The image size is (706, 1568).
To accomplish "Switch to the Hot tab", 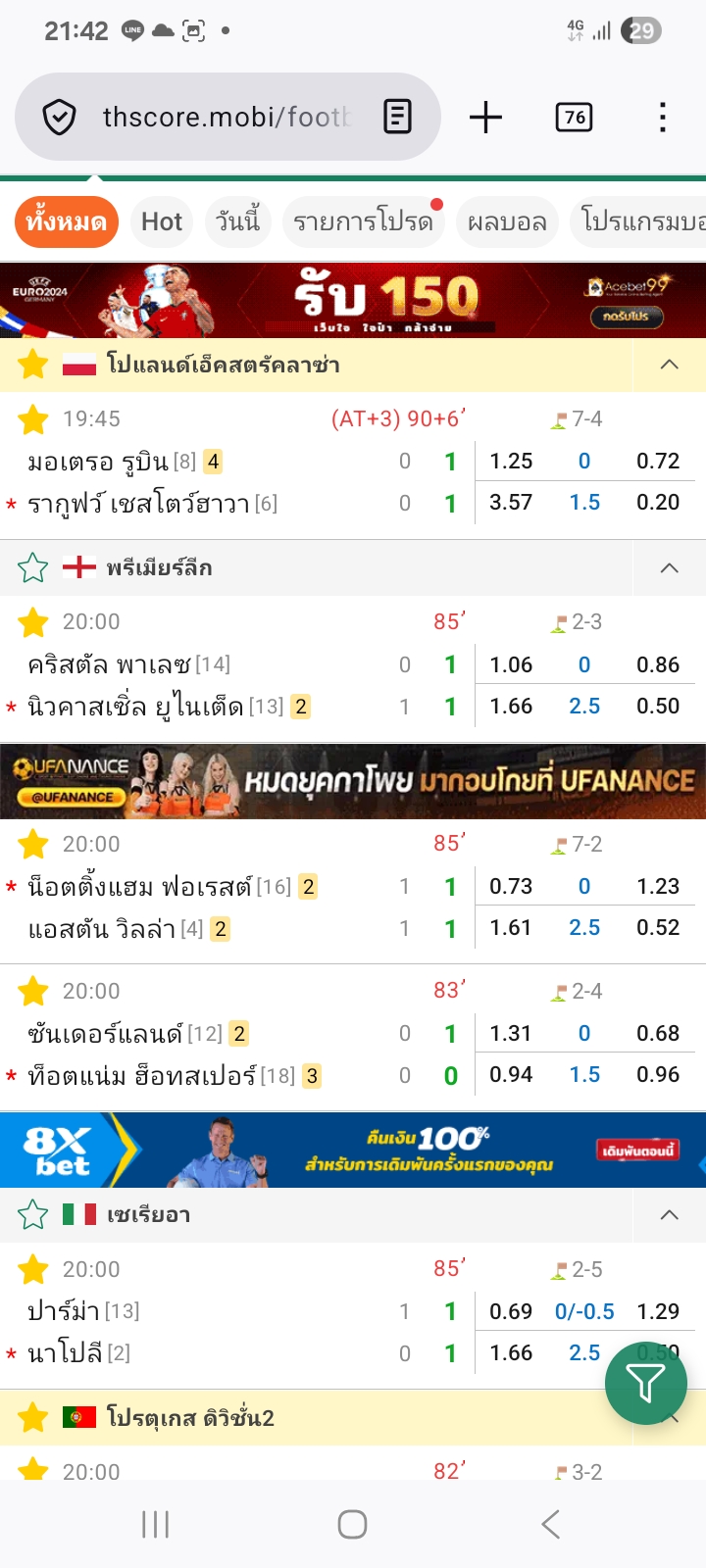I will pyautogui.click(x=162, y=222).
